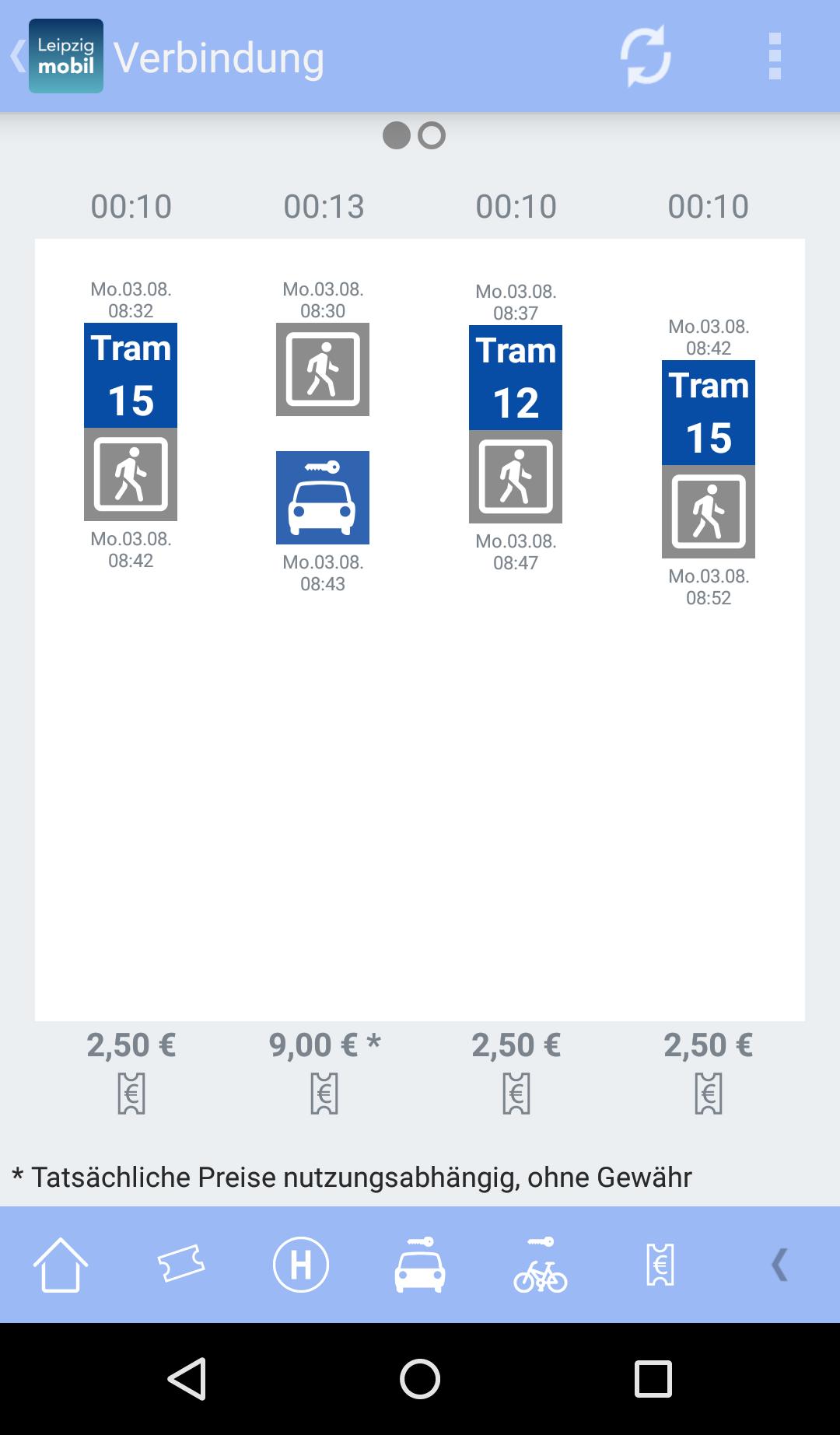
Task: Tap the collapse arrow in bottom bar
Action: pos(779,1265)
